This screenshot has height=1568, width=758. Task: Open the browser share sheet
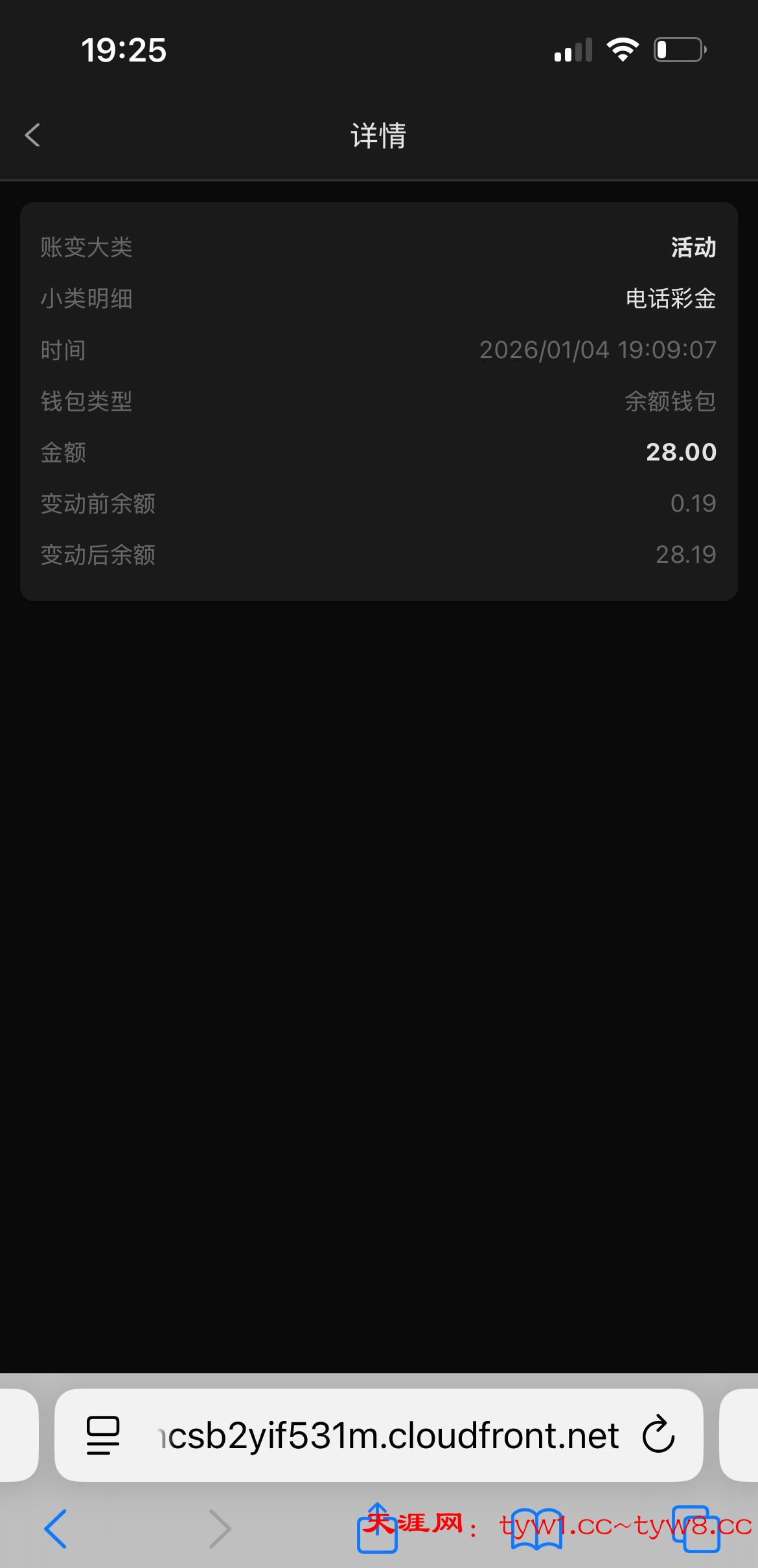pos(377,1528)
